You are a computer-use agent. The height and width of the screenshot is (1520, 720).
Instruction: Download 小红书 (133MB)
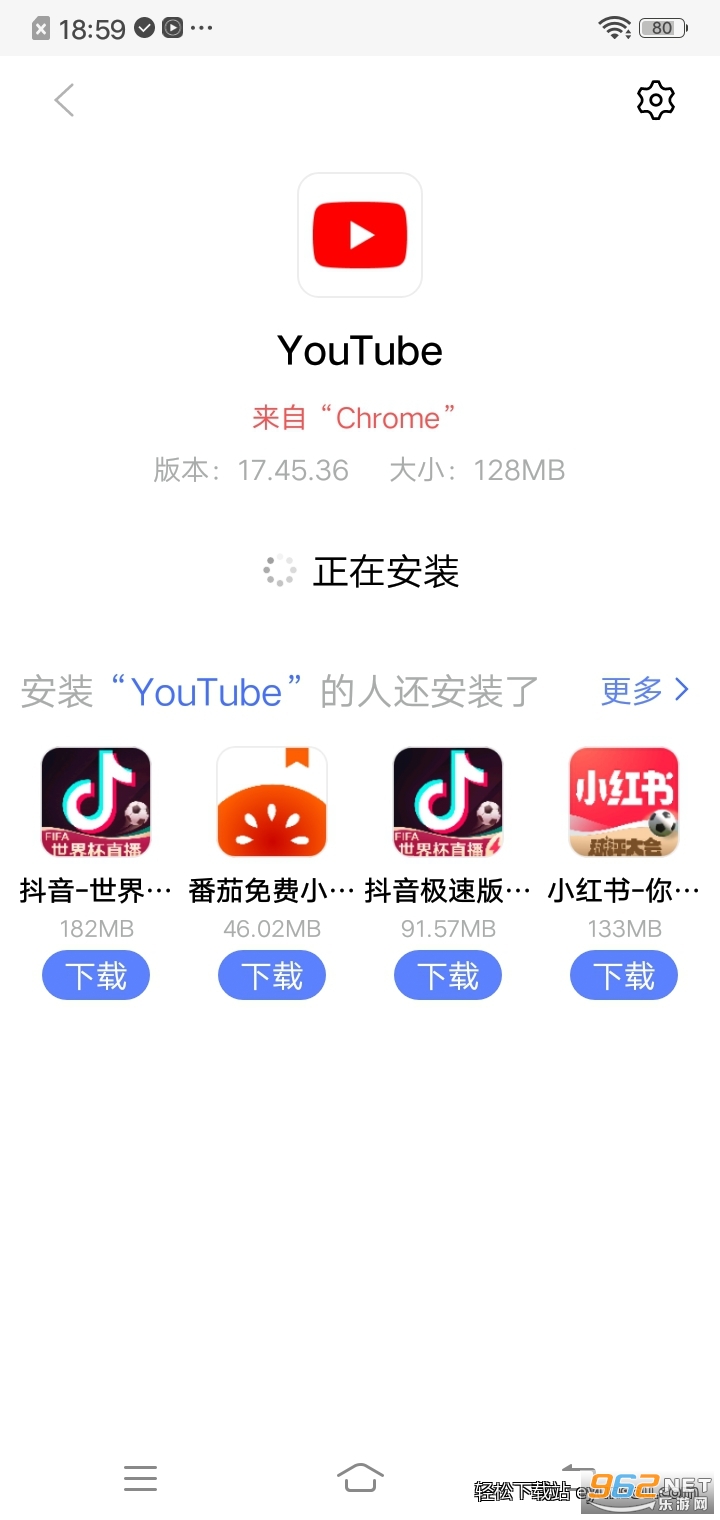click(624, 975)
